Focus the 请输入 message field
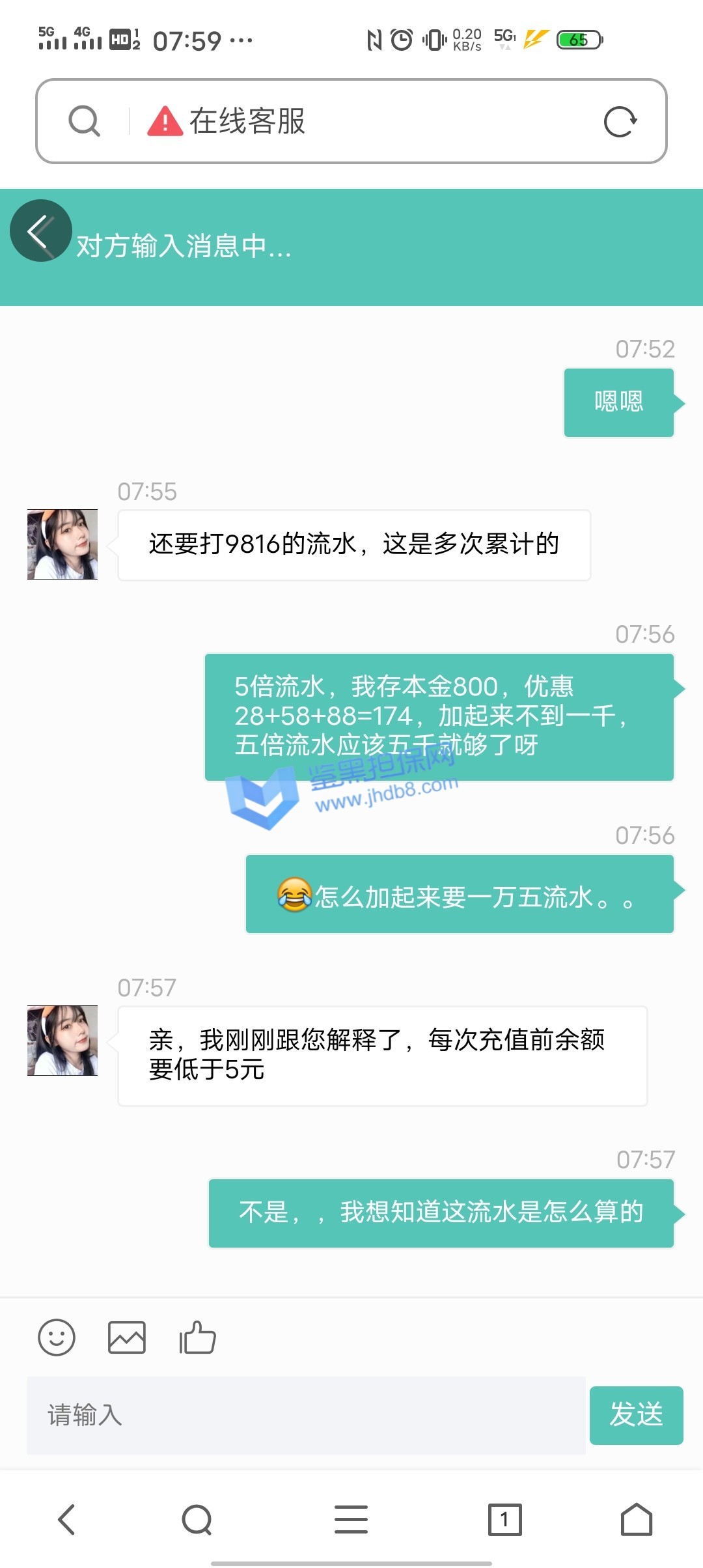Screen dimensions: 703x1568 pos(306,1415)
